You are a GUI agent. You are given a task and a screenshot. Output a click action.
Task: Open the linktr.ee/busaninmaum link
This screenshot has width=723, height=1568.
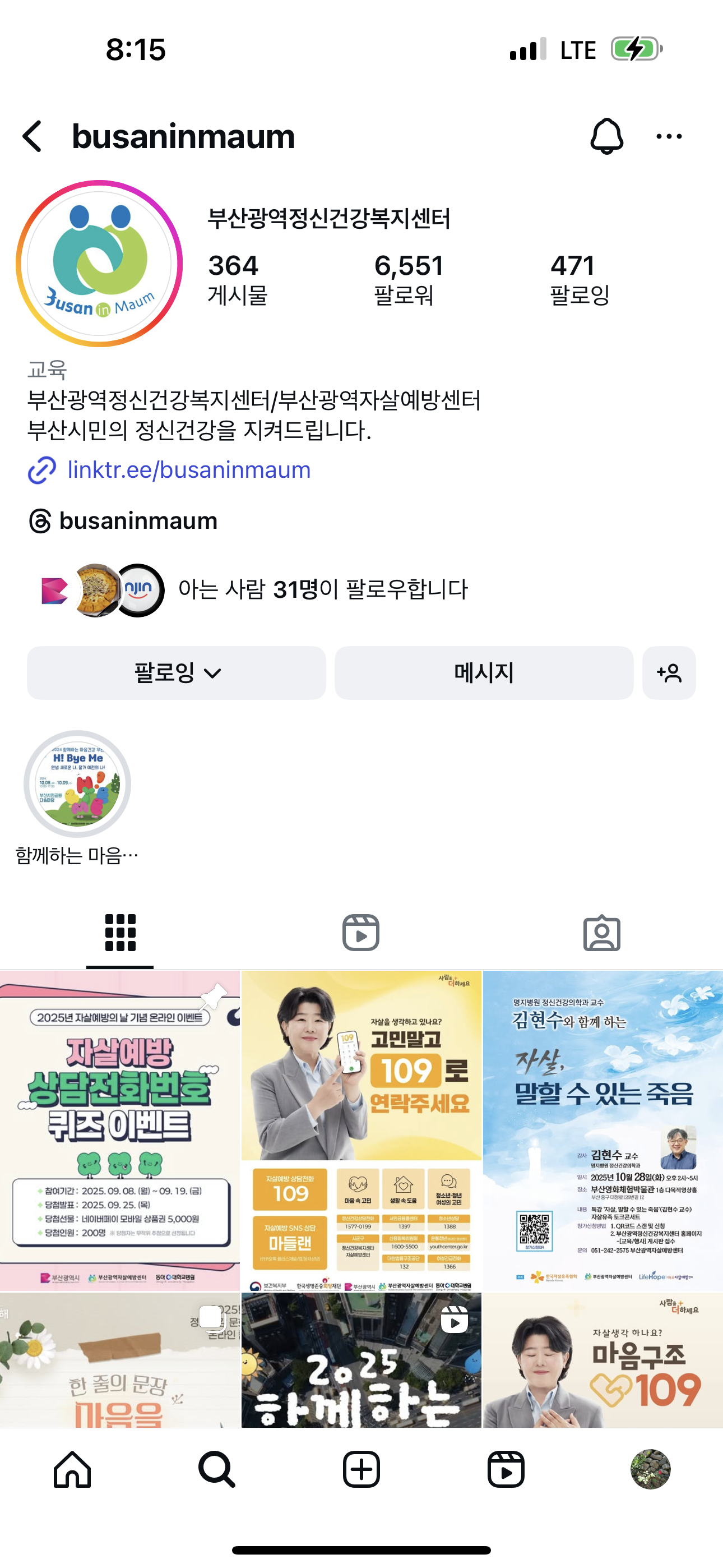pyautogui.click(x=189, y=470)
